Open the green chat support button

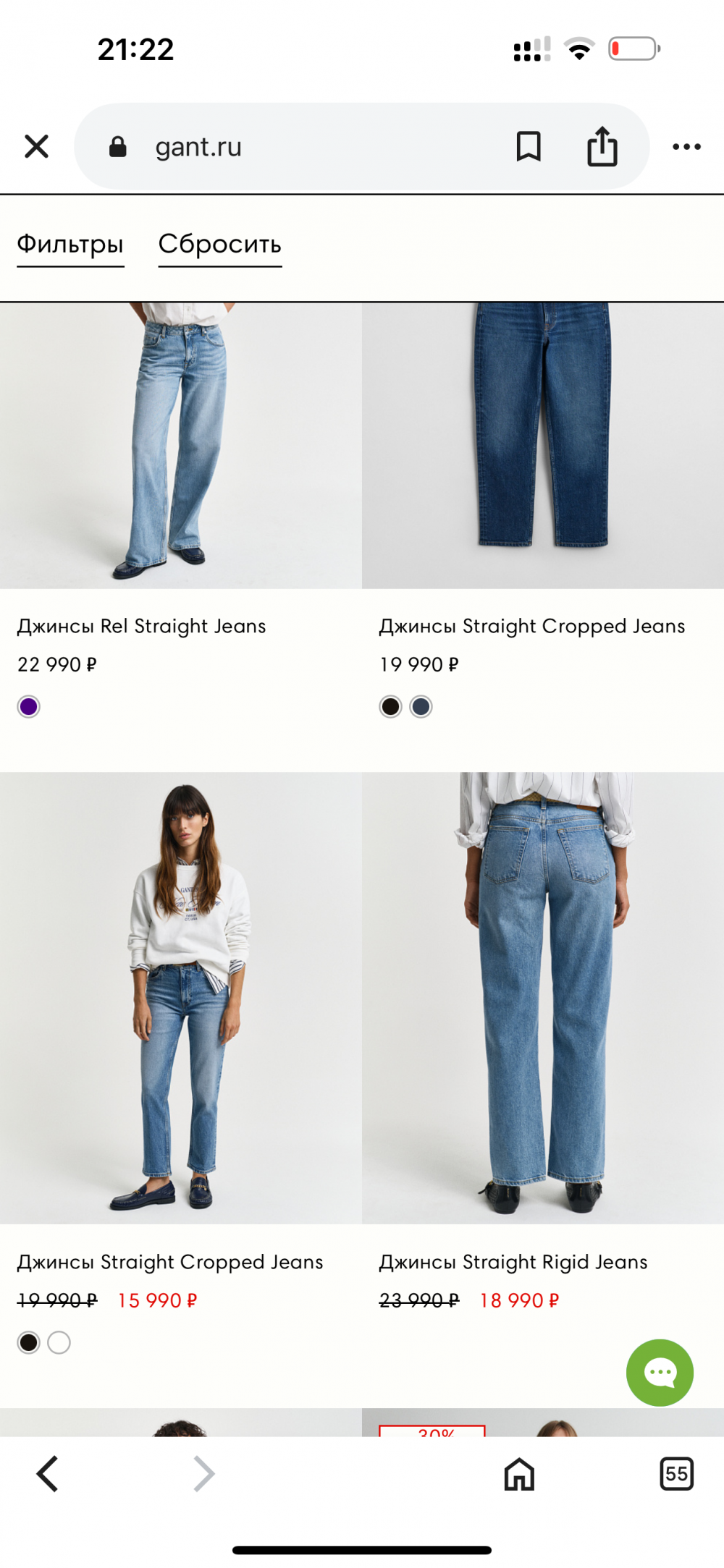tap(660, 1373)
